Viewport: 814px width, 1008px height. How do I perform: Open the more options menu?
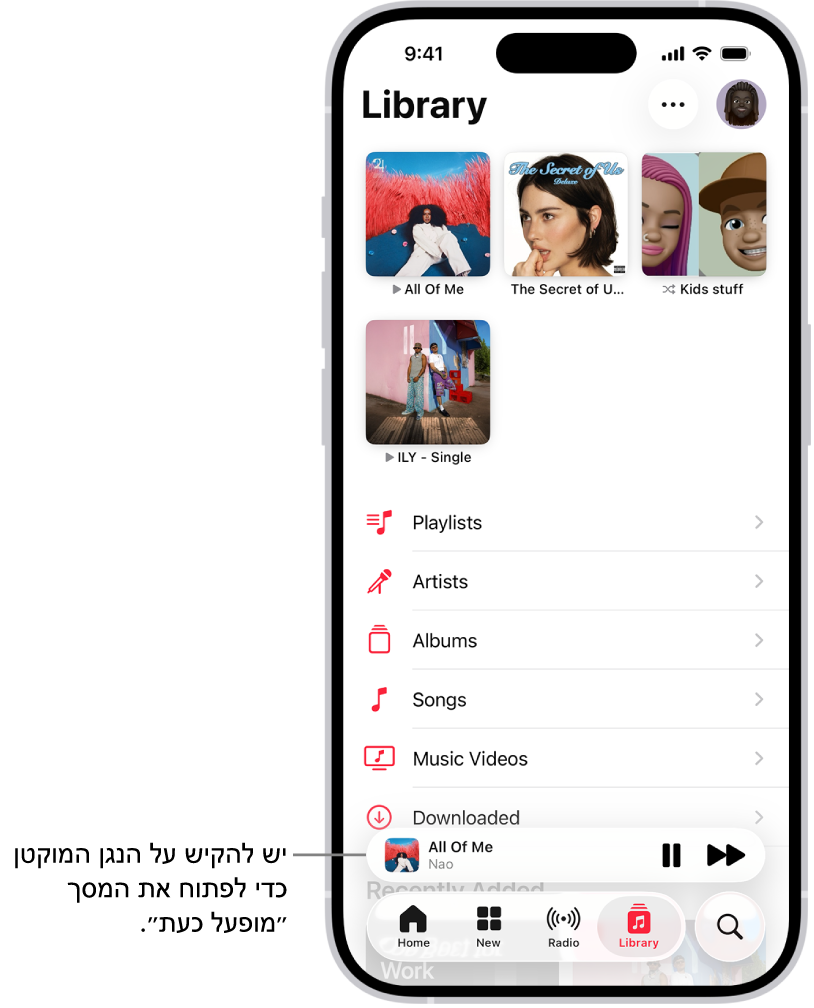coord(673,104)
